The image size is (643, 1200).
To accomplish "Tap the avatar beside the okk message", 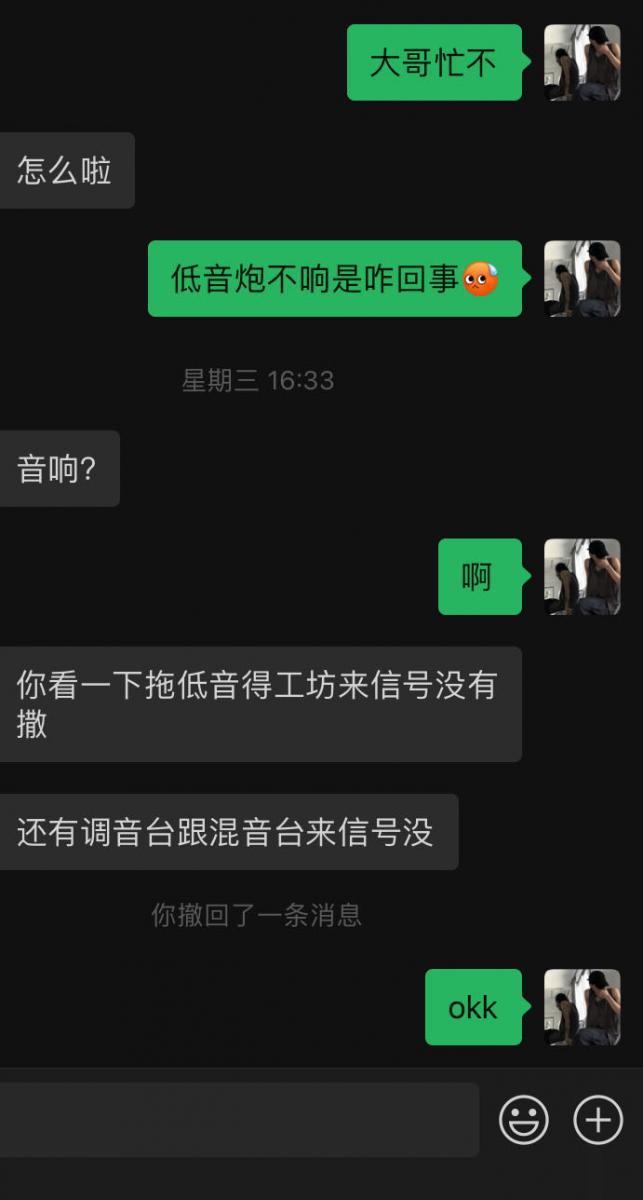I will pos(582,1007).
